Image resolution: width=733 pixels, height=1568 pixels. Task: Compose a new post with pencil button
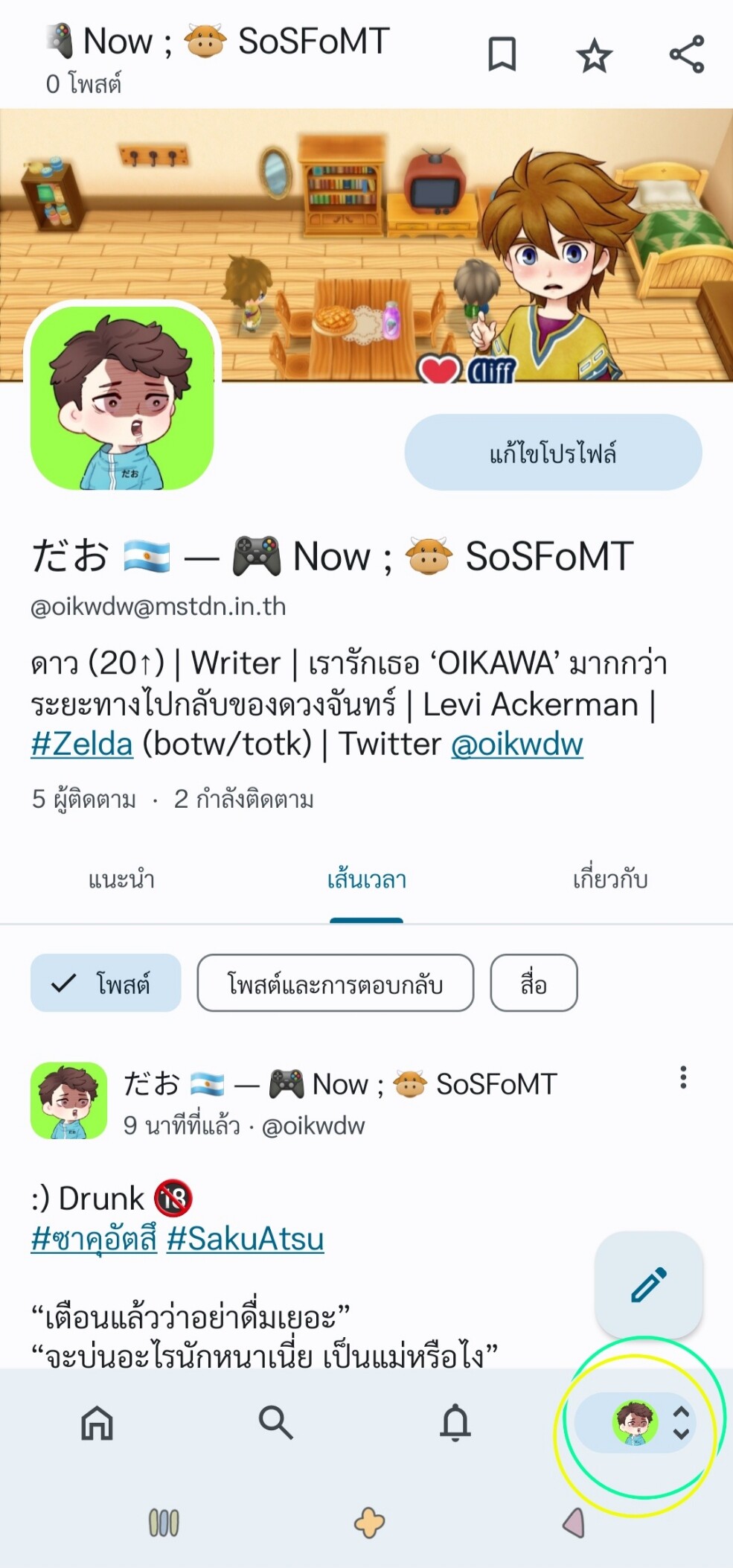pos(648,1284)
